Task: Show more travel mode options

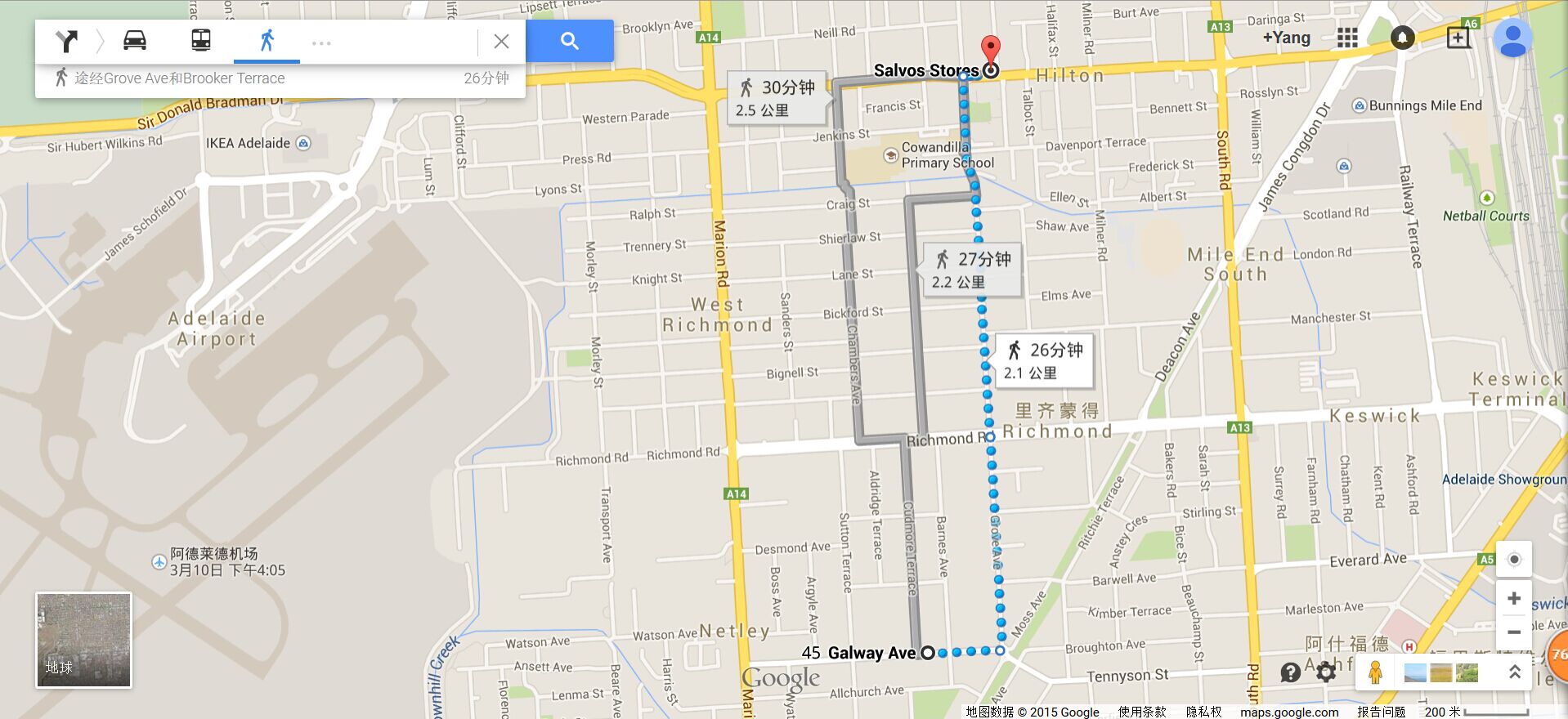Action: 321,42
